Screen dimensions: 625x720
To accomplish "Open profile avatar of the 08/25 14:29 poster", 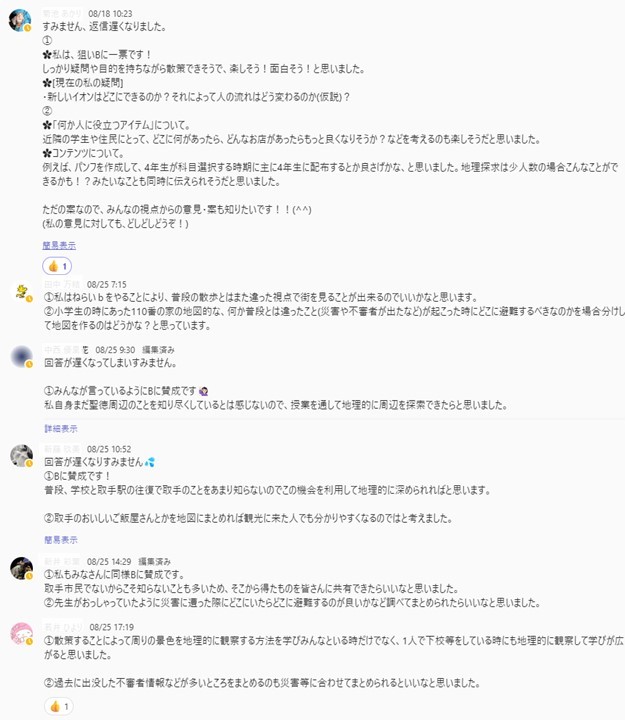I will tap(20, 569).
